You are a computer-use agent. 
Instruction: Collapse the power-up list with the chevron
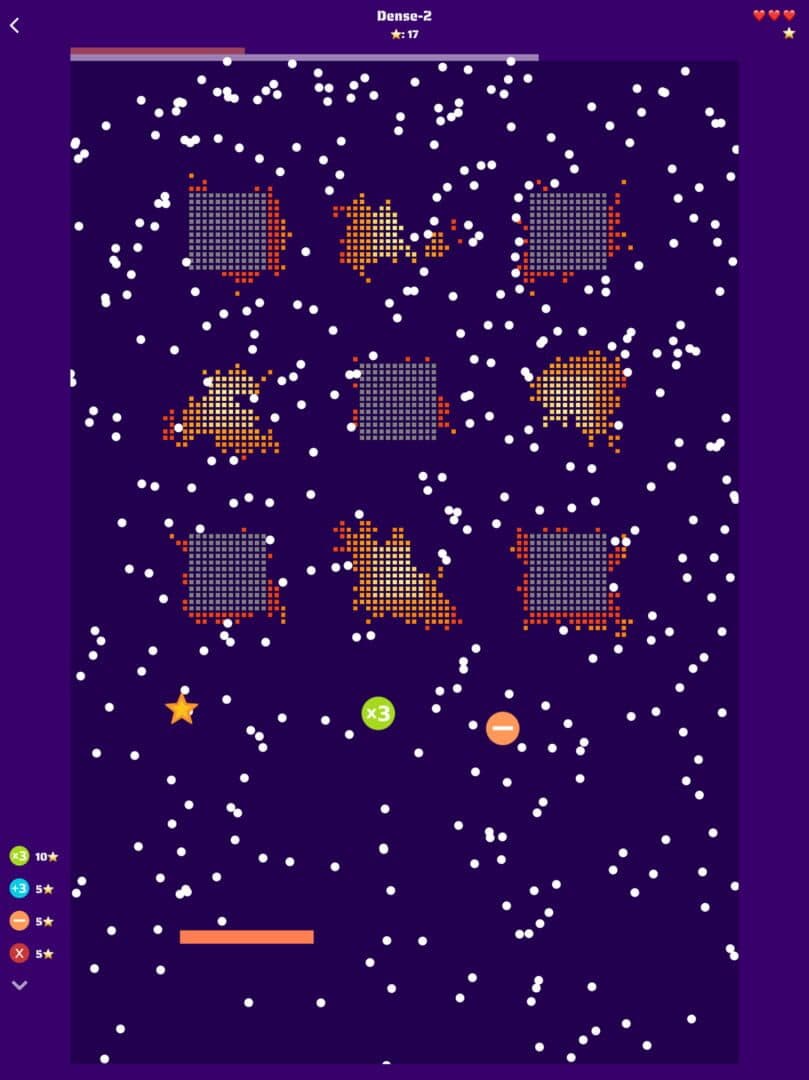coord(19,985)
